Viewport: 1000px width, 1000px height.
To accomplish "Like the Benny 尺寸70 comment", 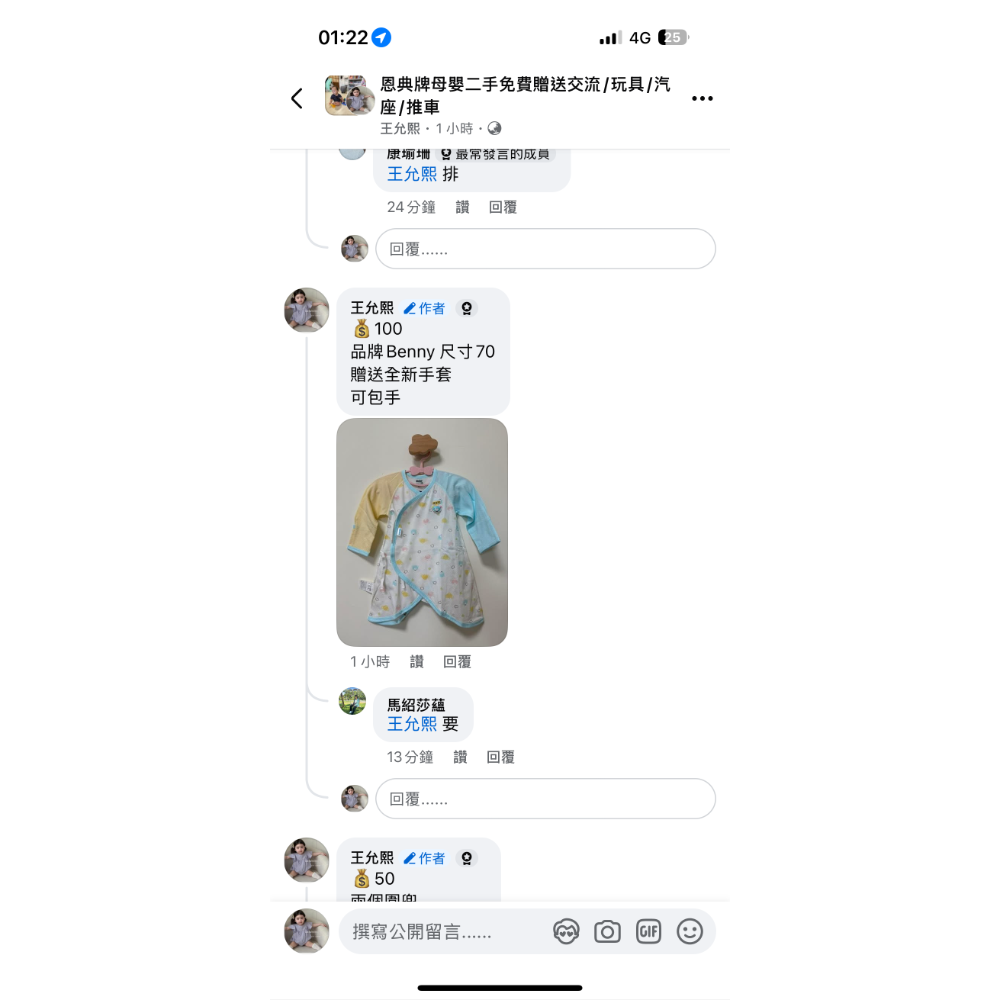I will (x=417, y=661).
